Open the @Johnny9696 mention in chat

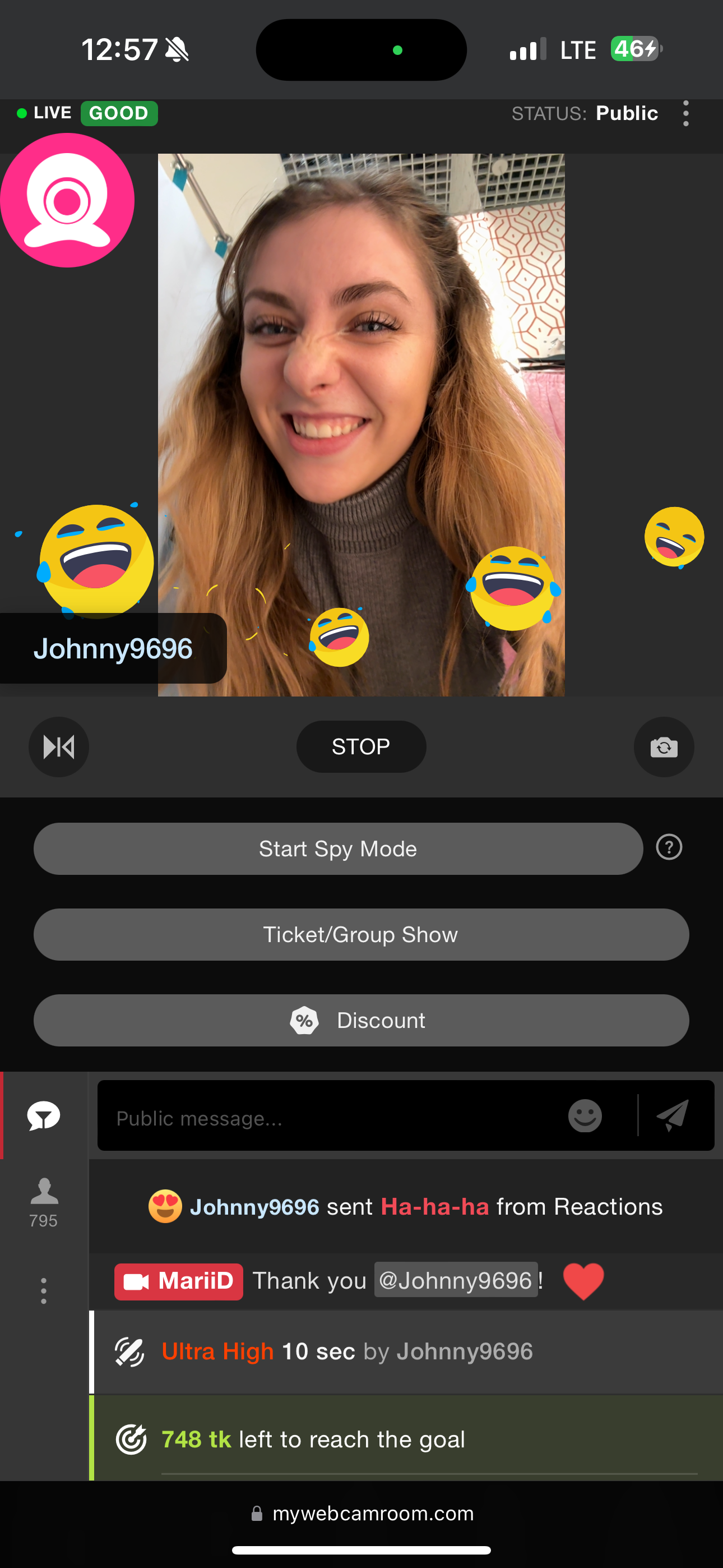tap(455, 1281)
